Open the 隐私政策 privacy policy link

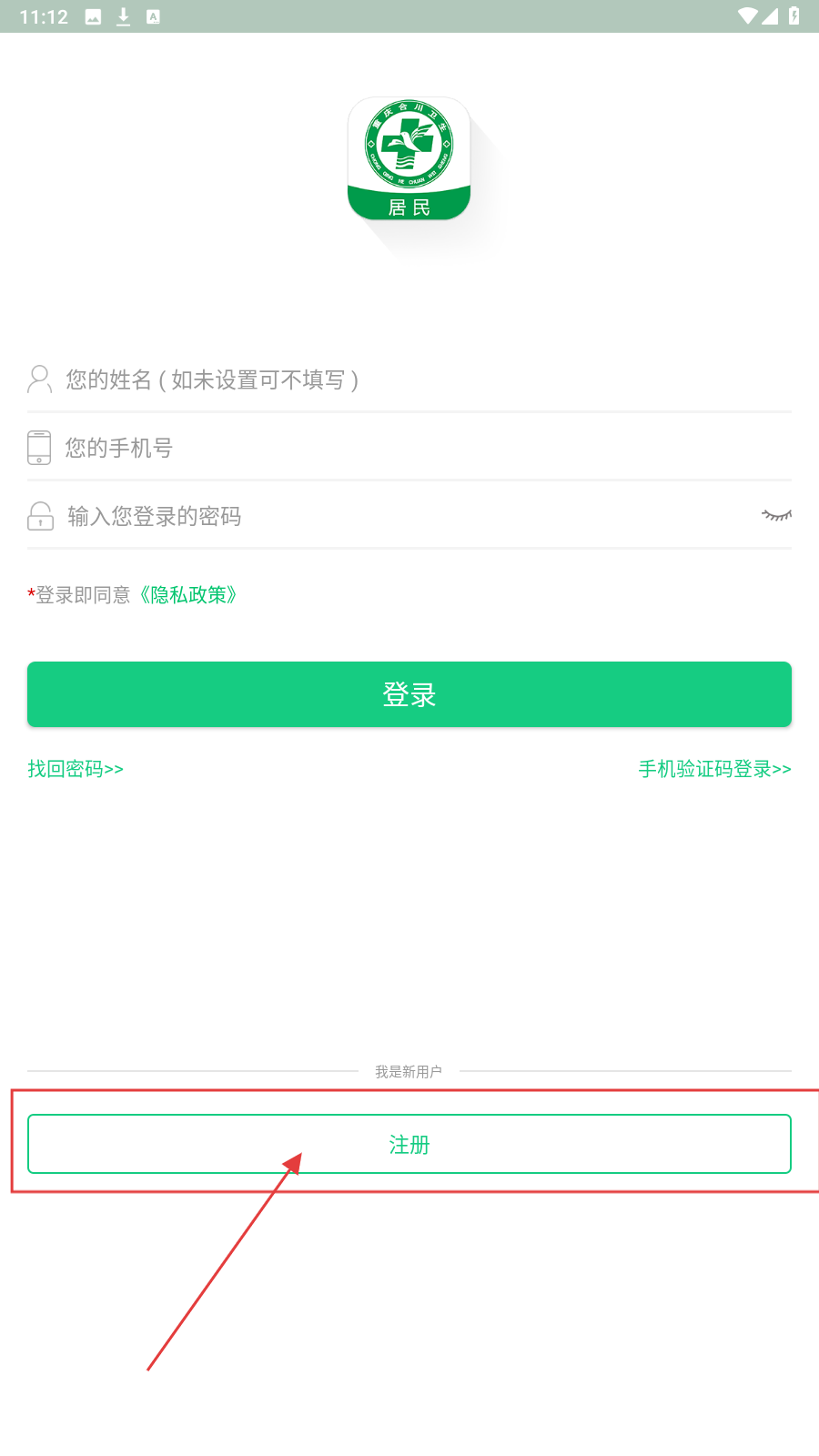click(188, 595)
